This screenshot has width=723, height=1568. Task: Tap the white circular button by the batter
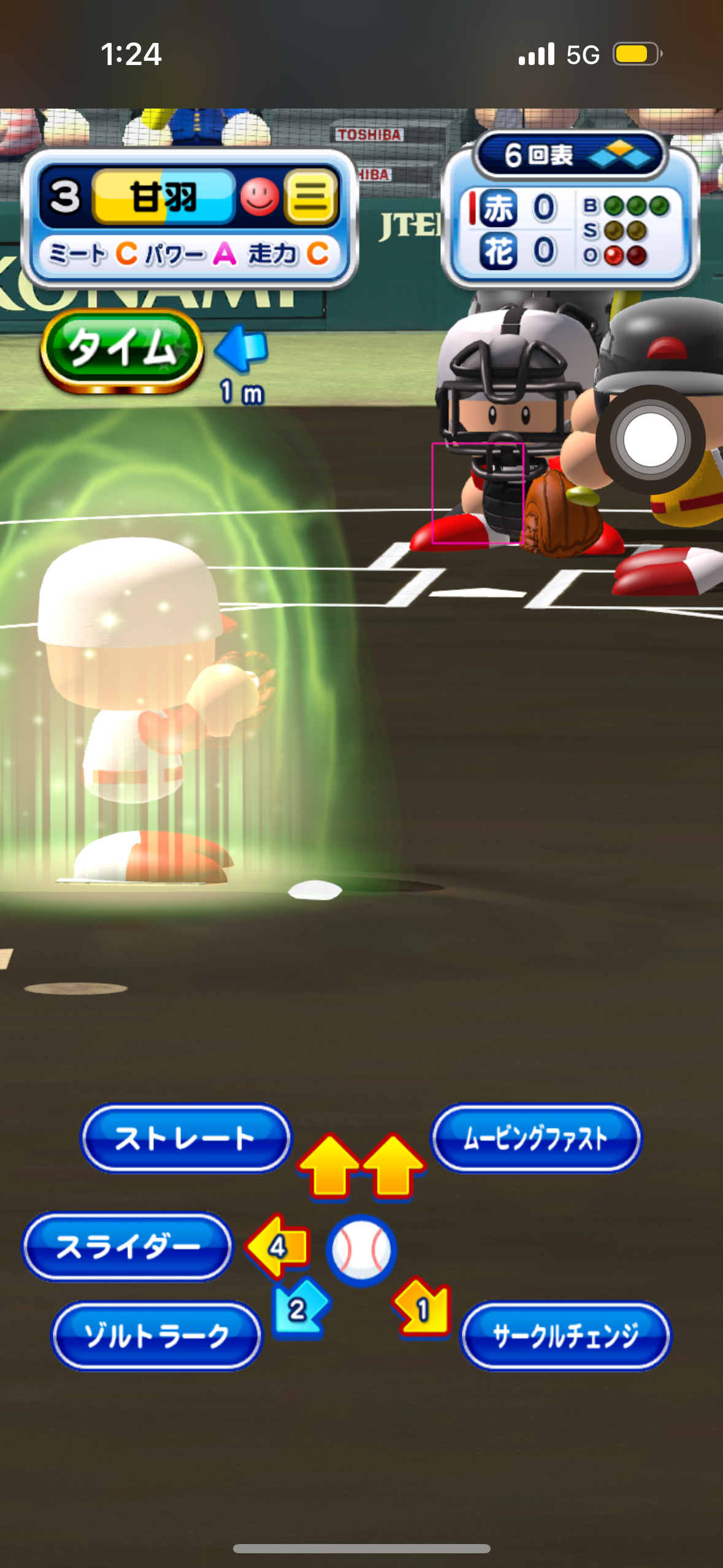(x=650, y=439)
